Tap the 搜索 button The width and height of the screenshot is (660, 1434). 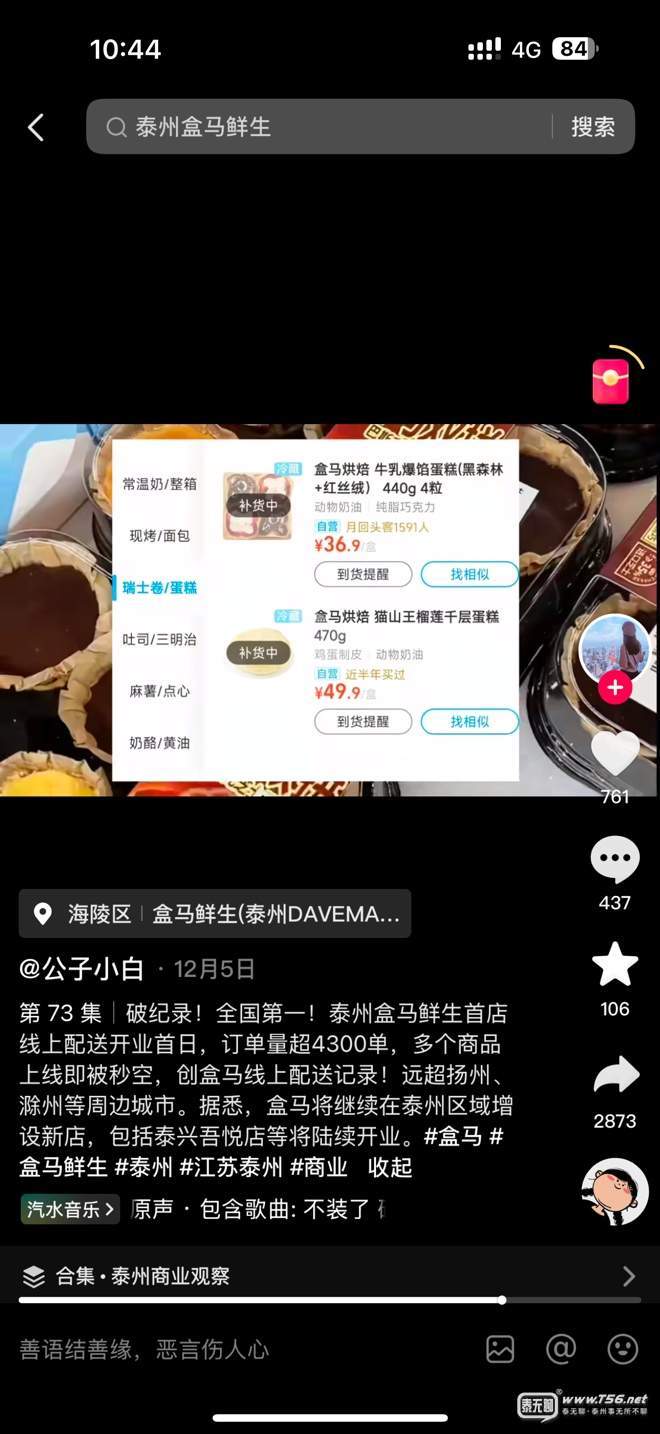pyautogui.click(x=593, y=127)
